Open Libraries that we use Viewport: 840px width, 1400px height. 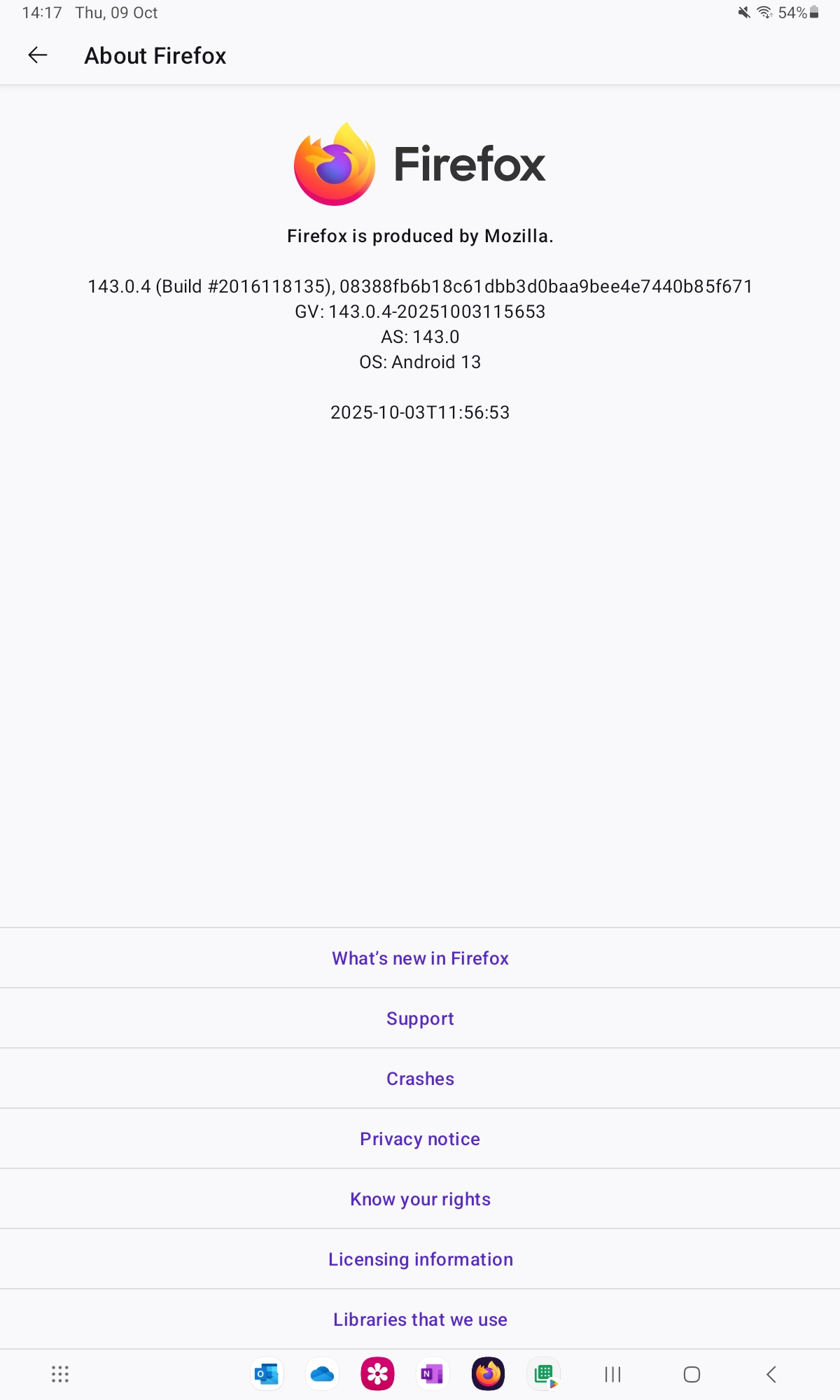420,1319
